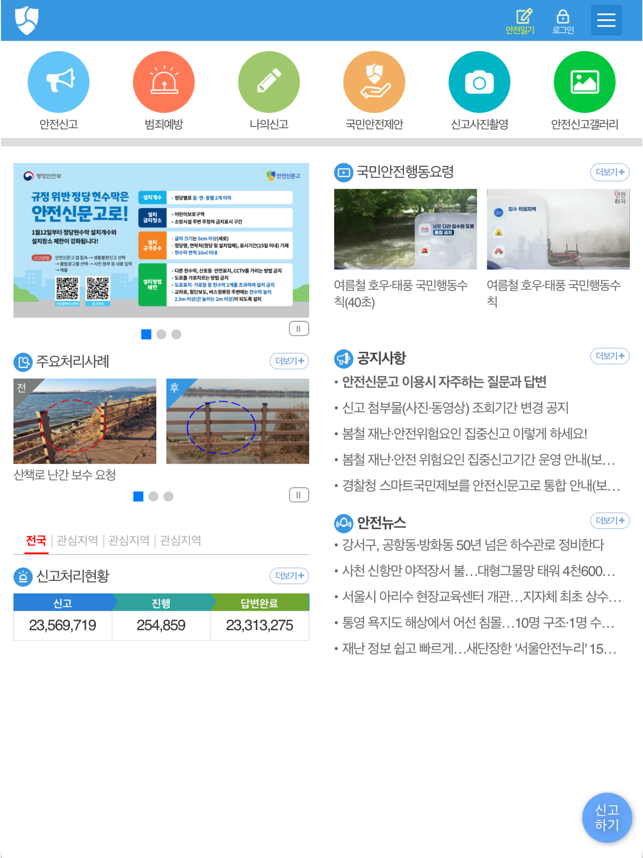Show more 공지사항 notices
The height and width of the screenshot is (858, 643).
609,356
